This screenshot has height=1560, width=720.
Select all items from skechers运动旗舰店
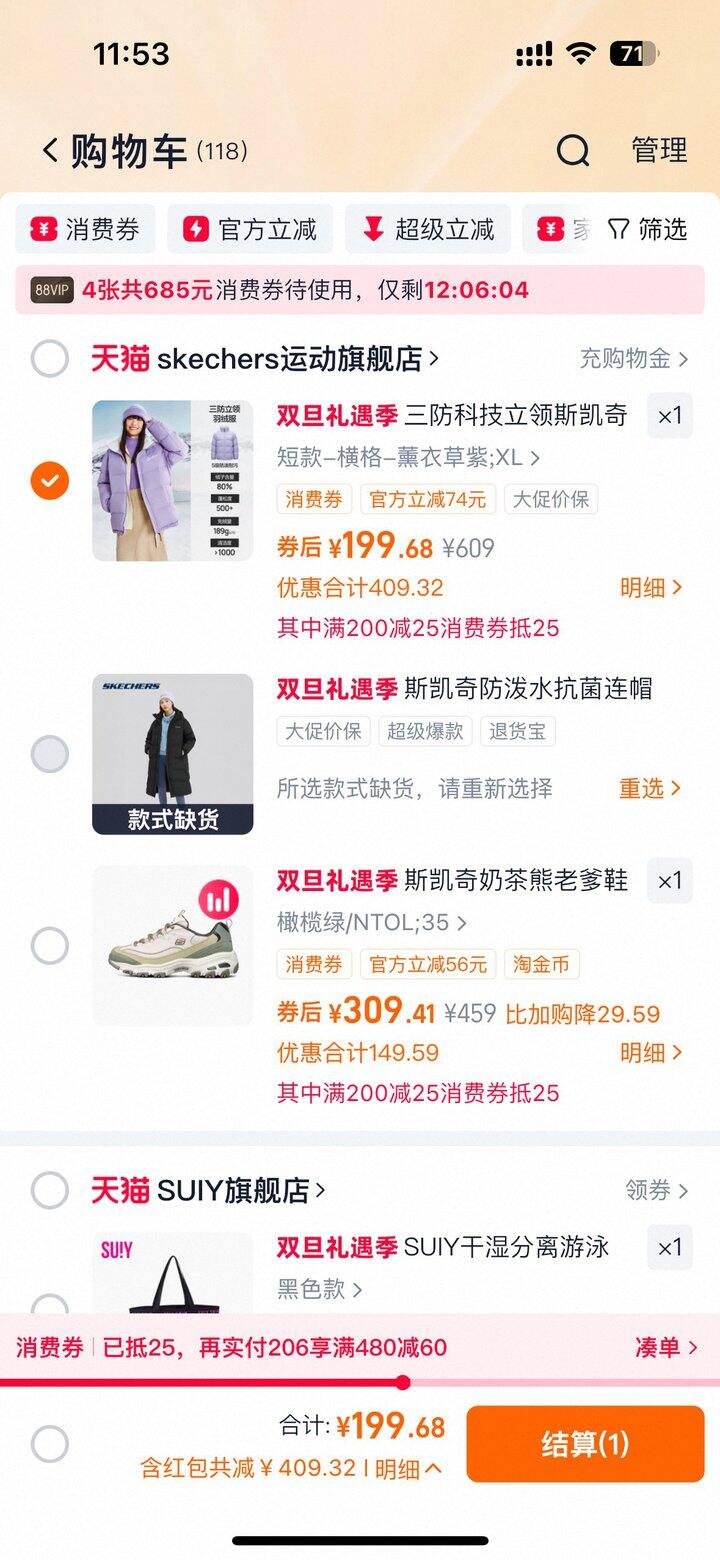50,358
